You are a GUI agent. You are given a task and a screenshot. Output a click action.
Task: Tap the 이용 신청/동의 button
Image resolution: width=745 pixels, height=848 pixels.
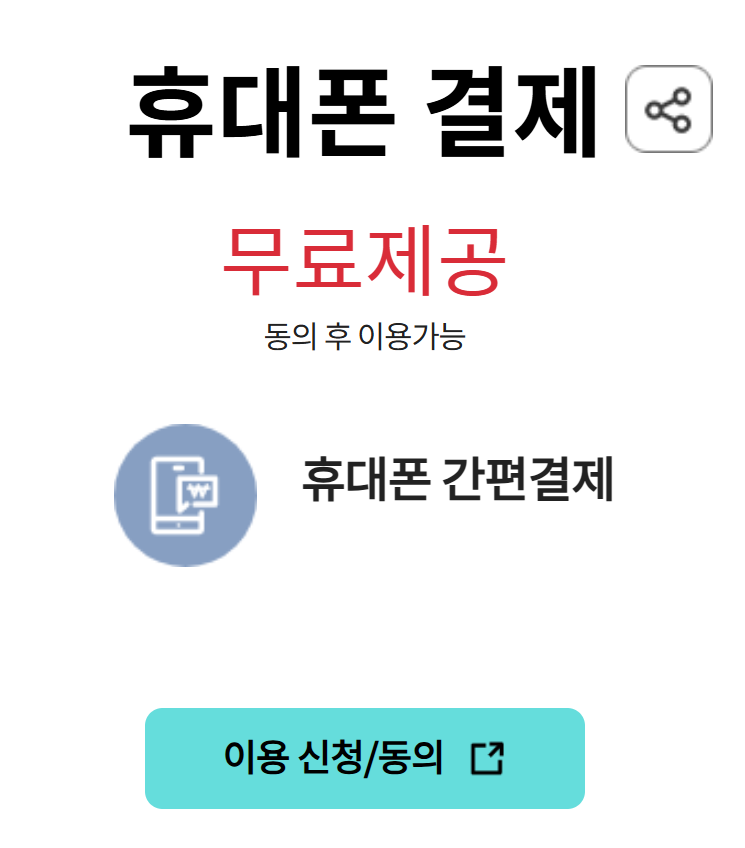364,758
